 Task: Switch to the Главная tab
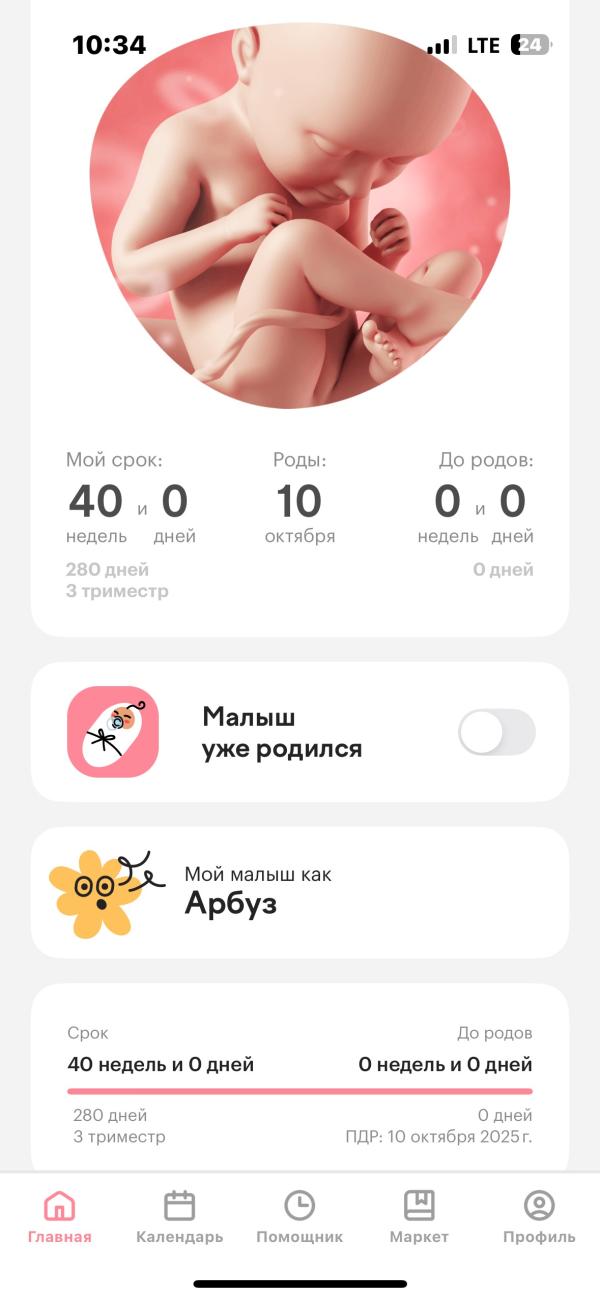[x=60, y=1216]
